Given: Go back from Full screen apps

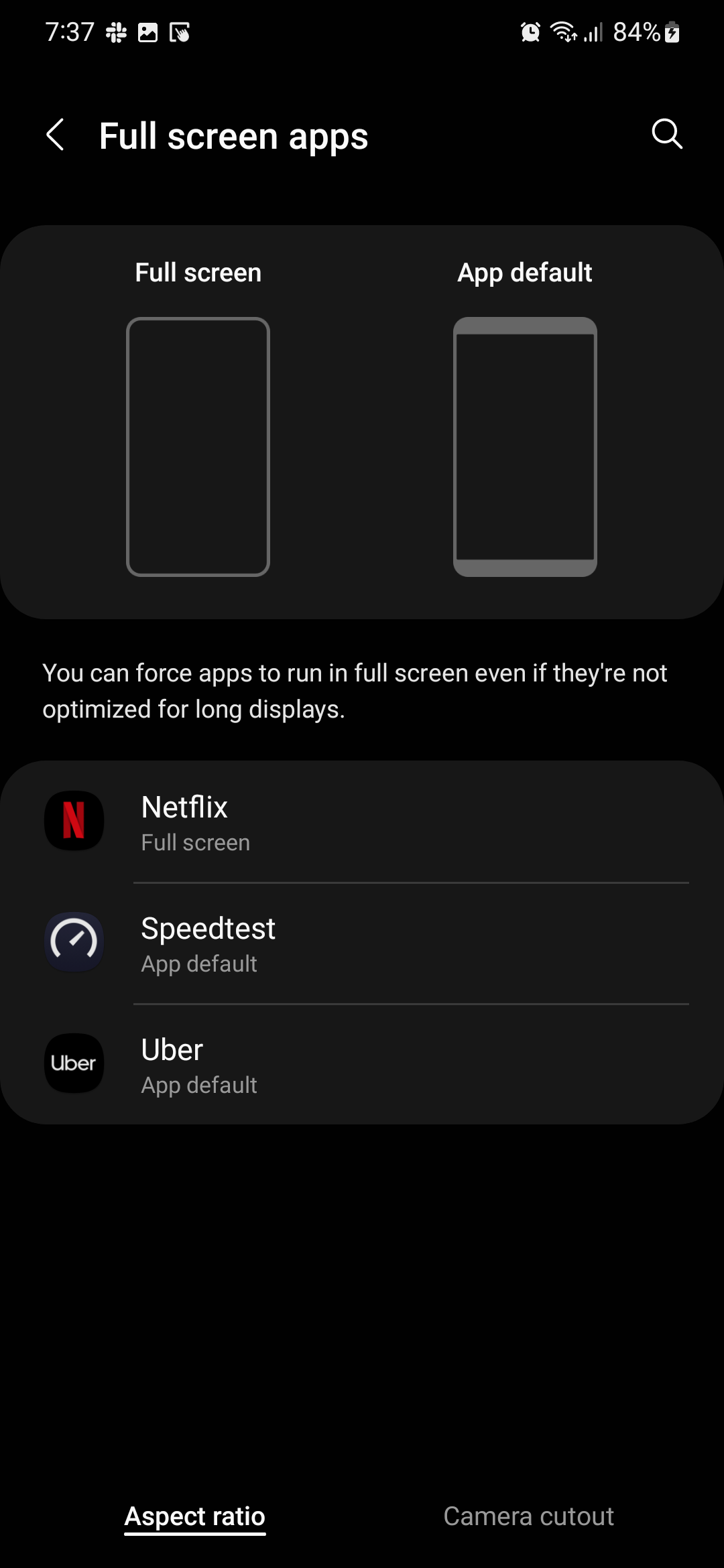Looking at the screenshot, I should (56, 135).
